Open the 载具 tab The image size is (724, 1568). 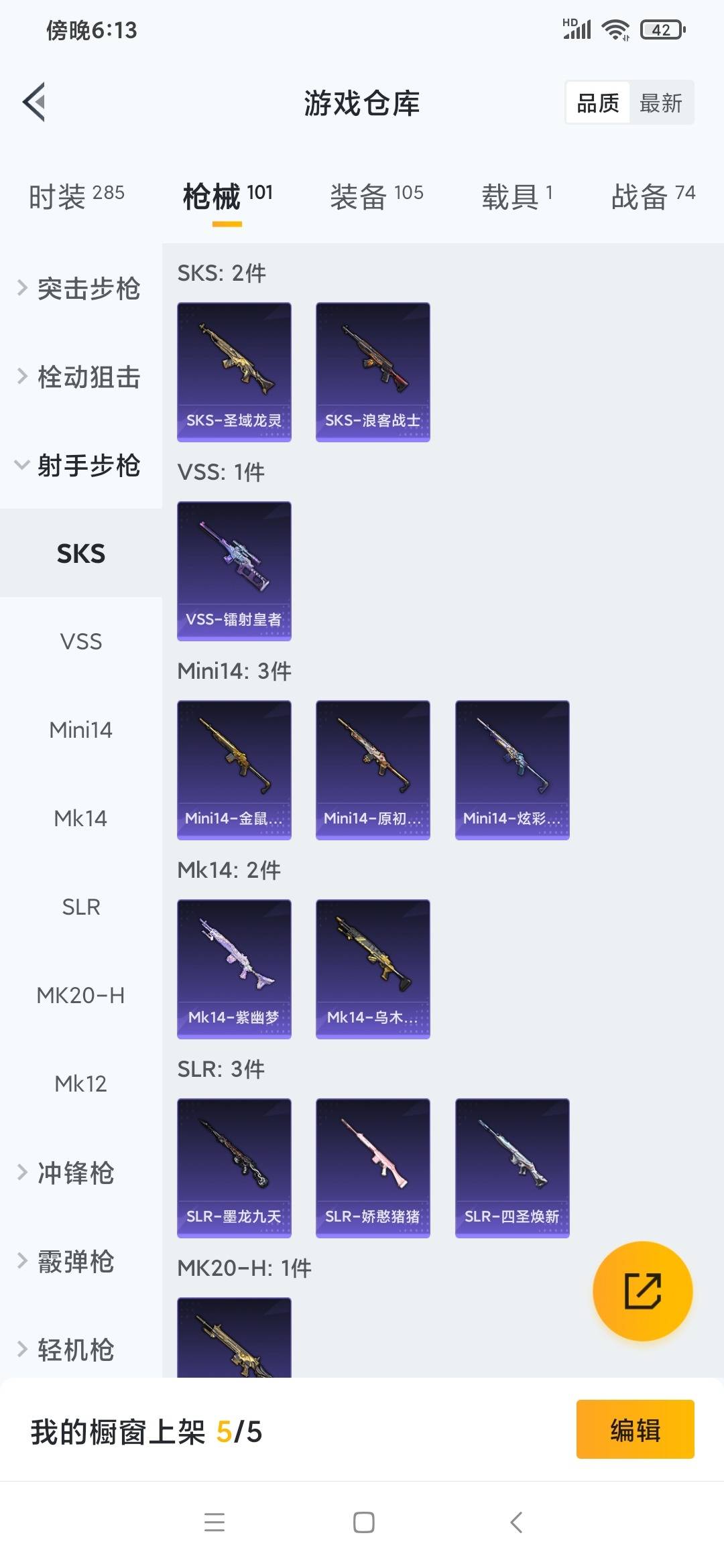coord(517,196)
